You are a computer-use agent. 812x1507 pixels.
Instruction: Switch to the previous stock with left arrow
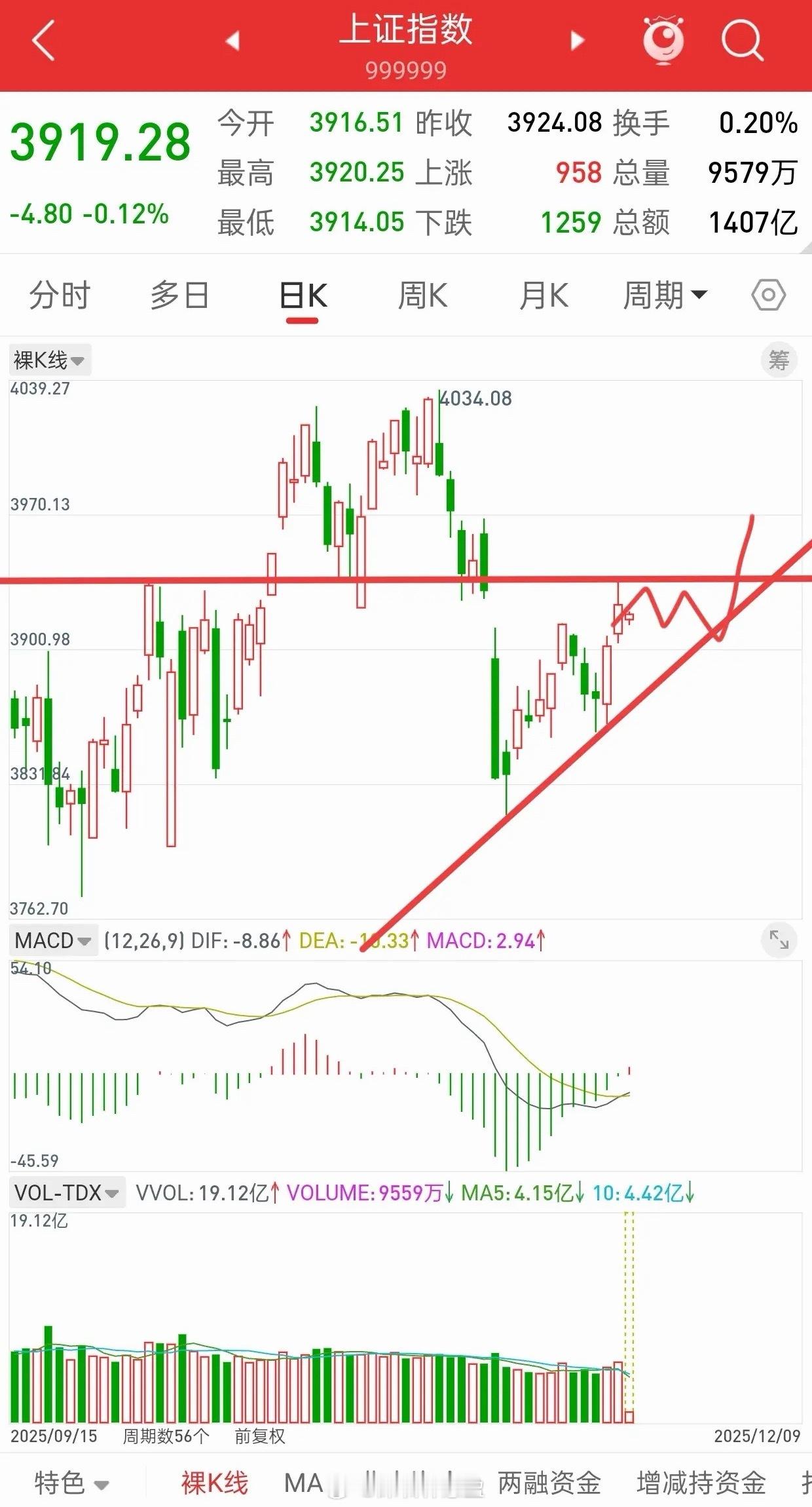pos(232,41)
